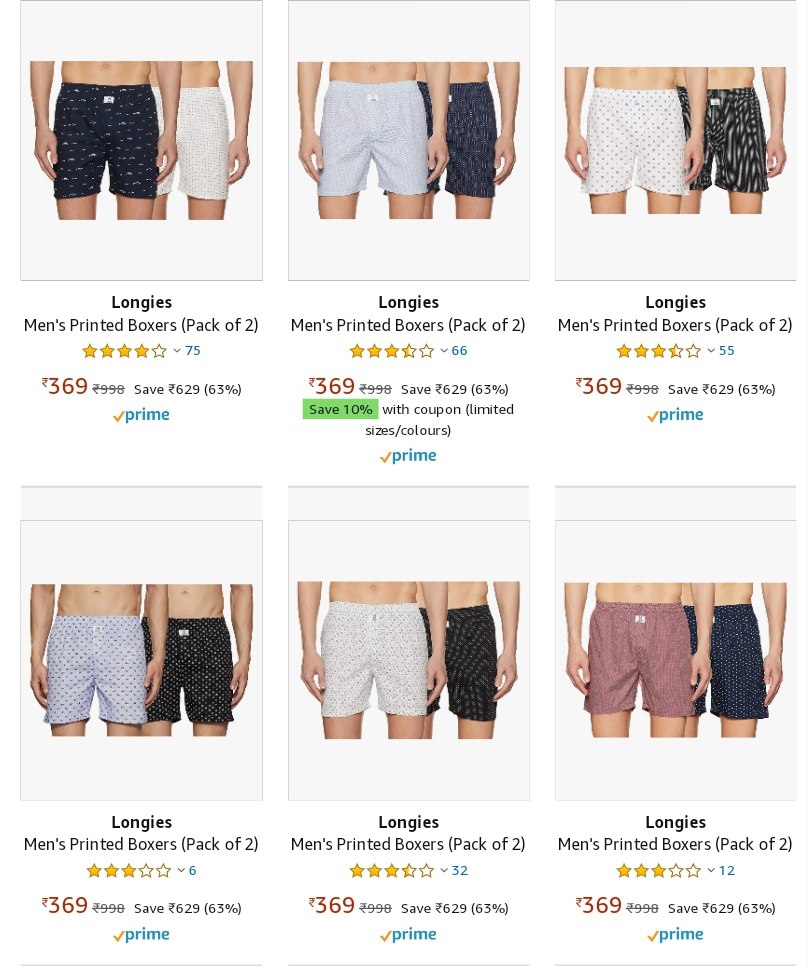
Task: Open the boxers product with 6 ratings
Action: (141, 844)
